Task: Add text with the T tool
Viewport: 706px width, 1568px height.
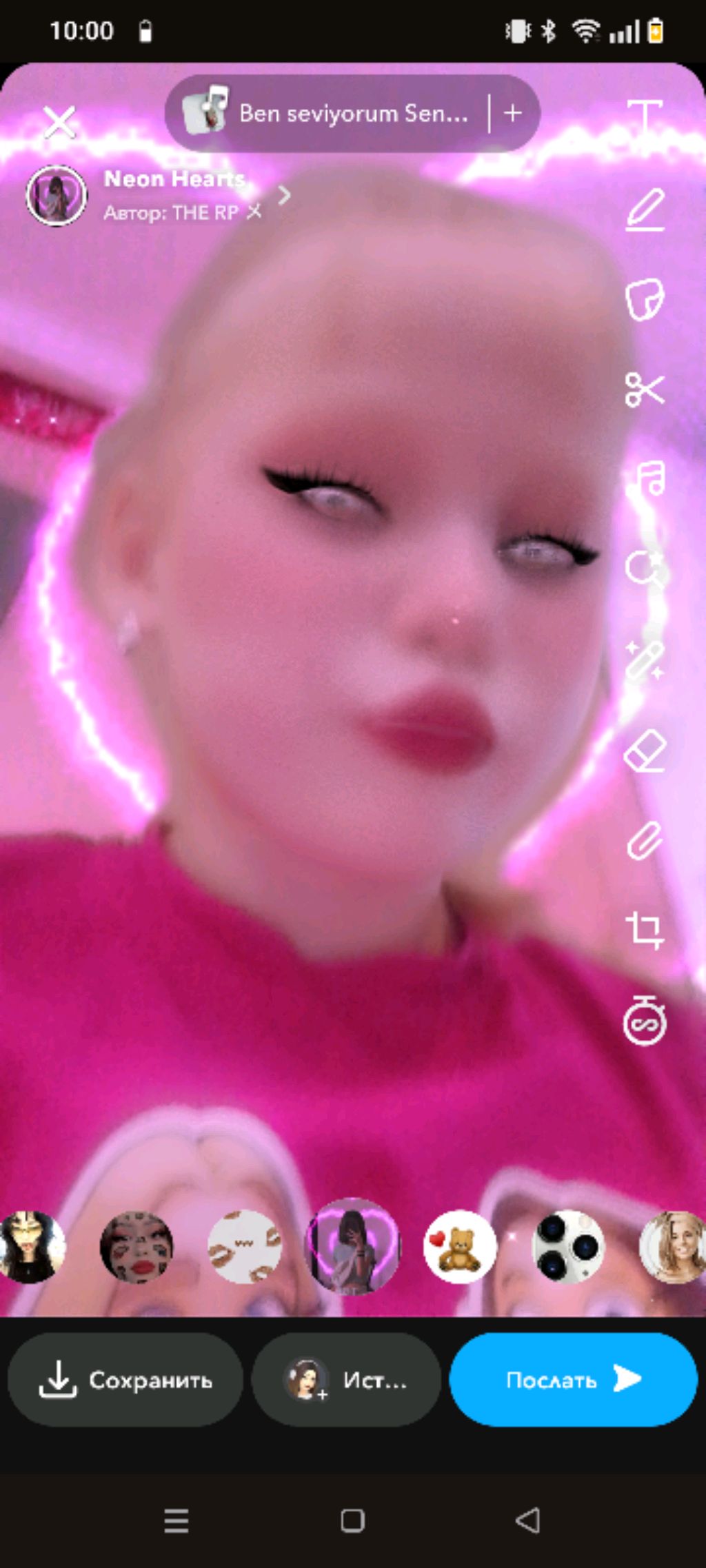Action: pos(645,116)
